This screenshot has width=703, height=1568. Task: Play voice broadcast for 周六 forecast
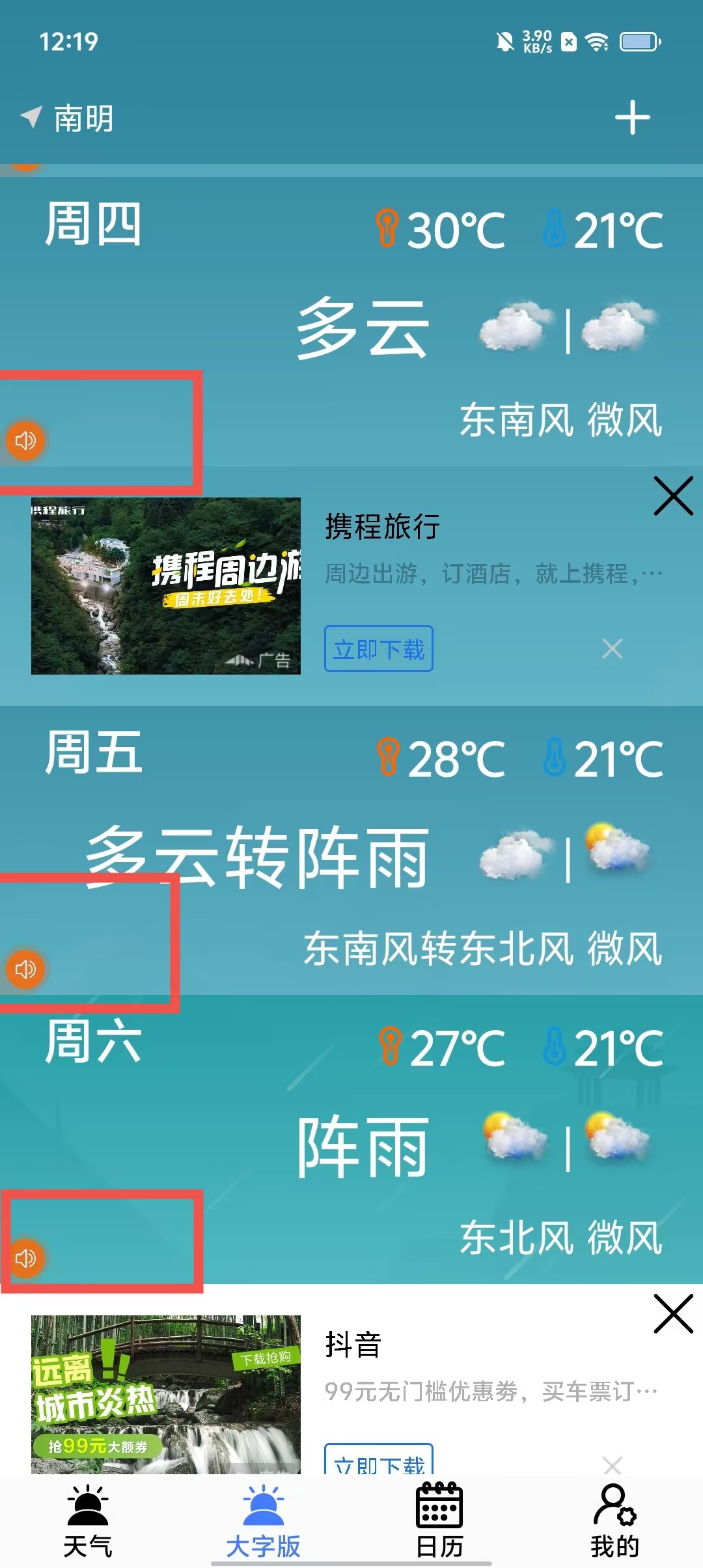[x=25, y=1257]
